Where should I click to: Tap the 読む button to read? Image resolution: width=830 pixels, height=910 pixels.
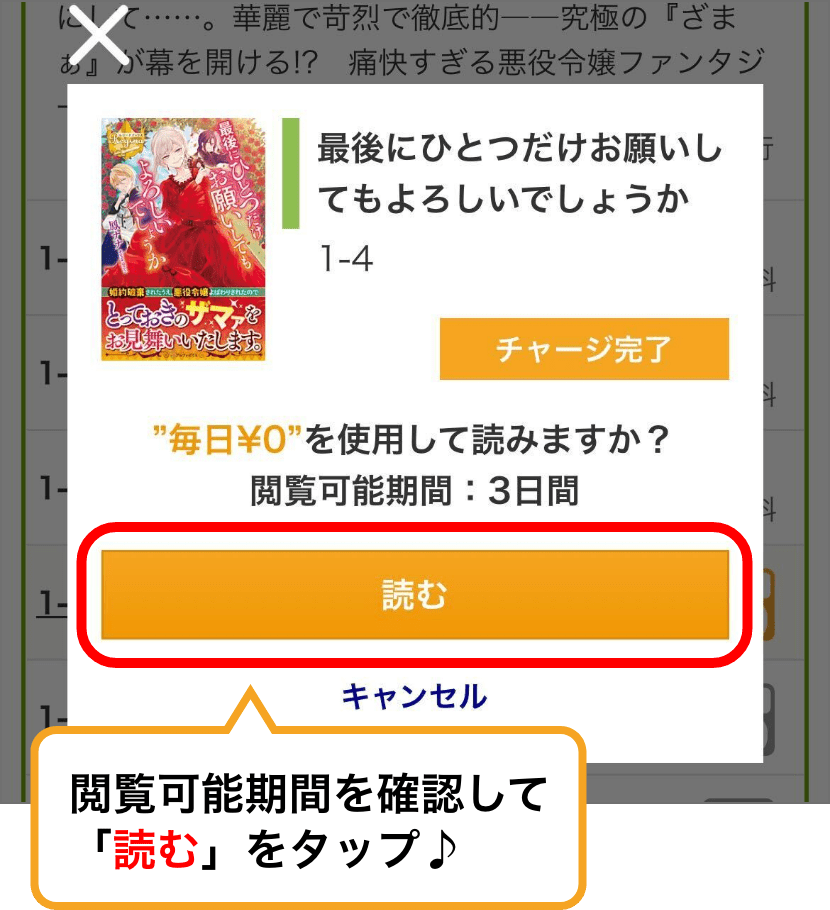414,594
